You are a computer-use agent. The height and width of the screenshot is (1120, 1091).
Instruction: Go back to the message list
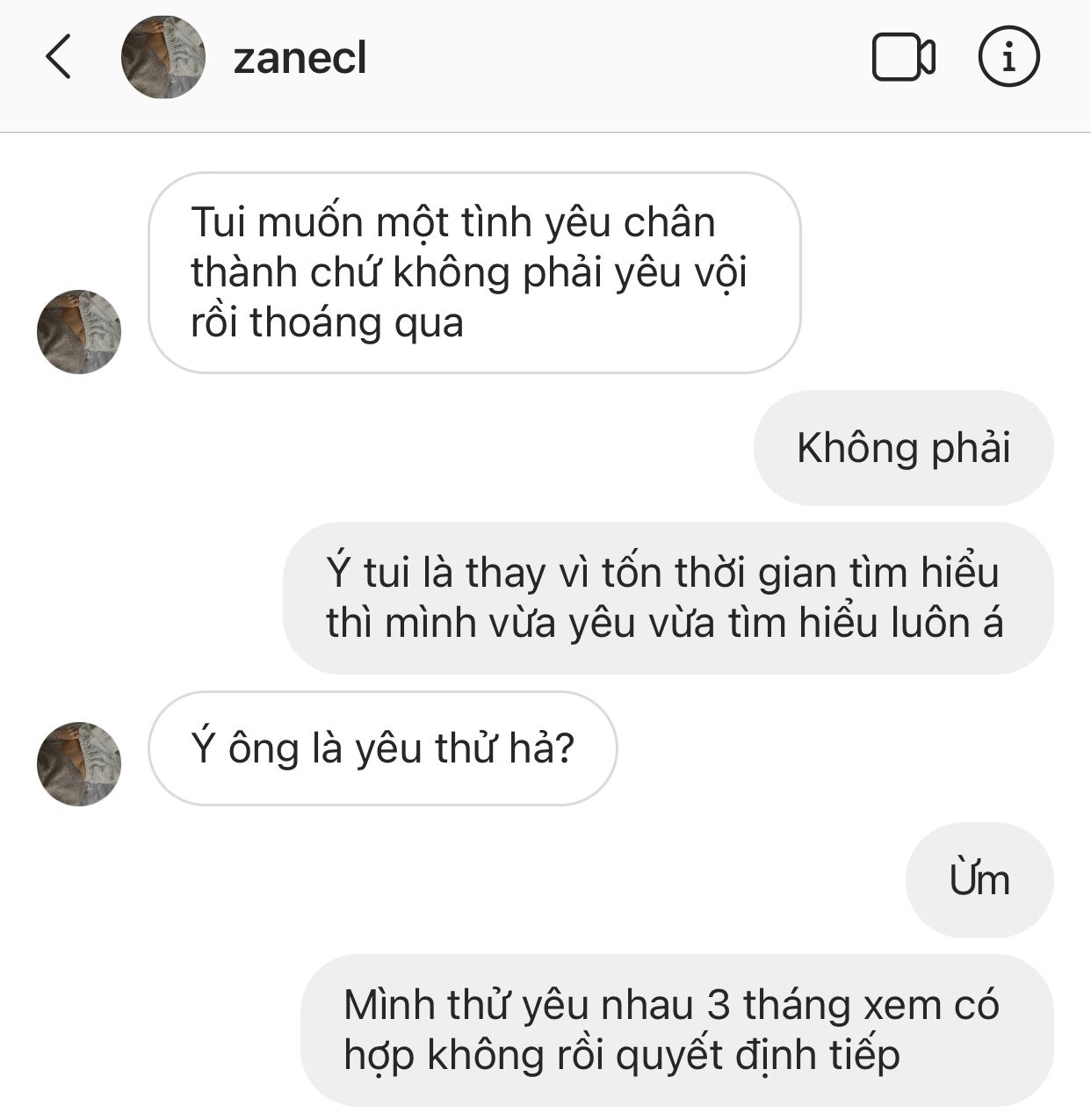point(58,58)
